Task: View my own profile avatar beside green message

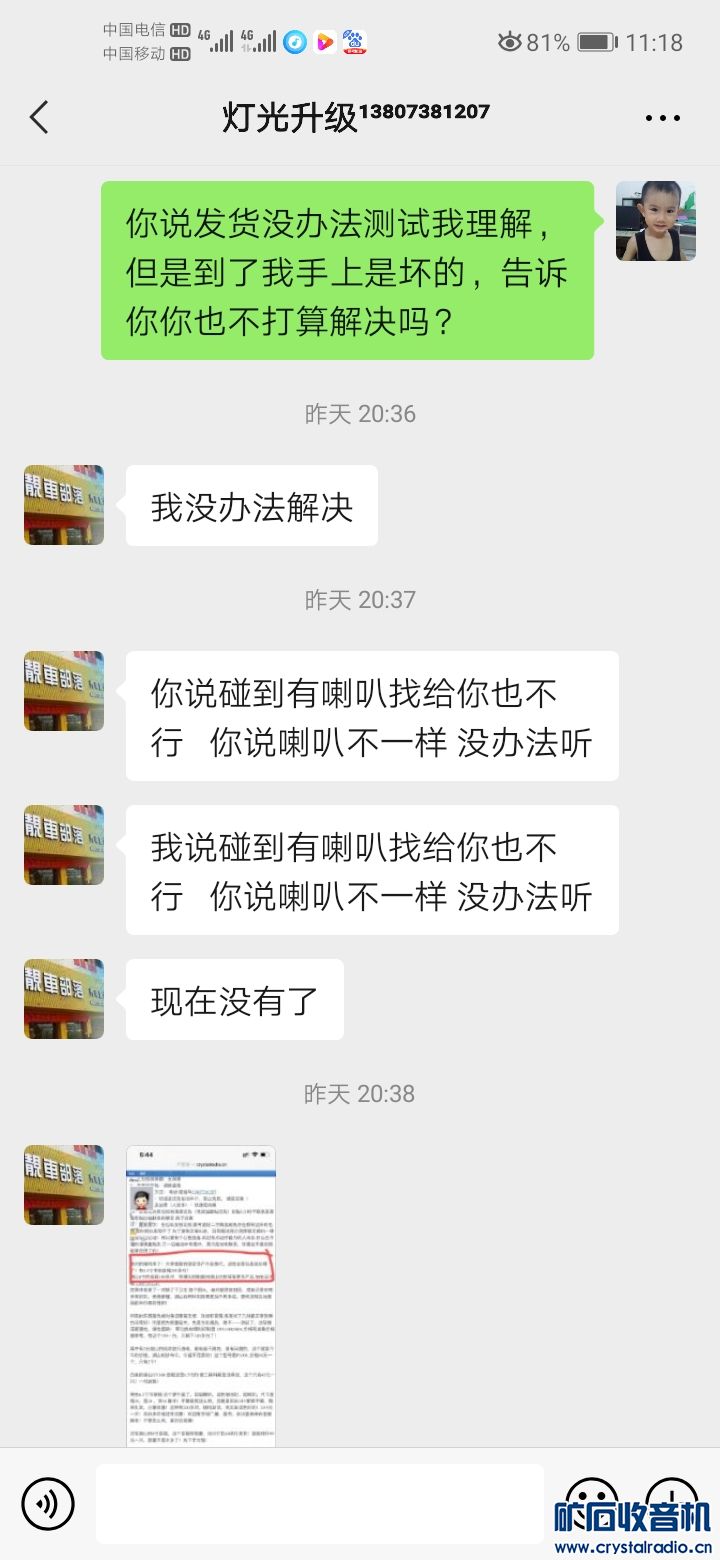Action: tap(655, 221)
